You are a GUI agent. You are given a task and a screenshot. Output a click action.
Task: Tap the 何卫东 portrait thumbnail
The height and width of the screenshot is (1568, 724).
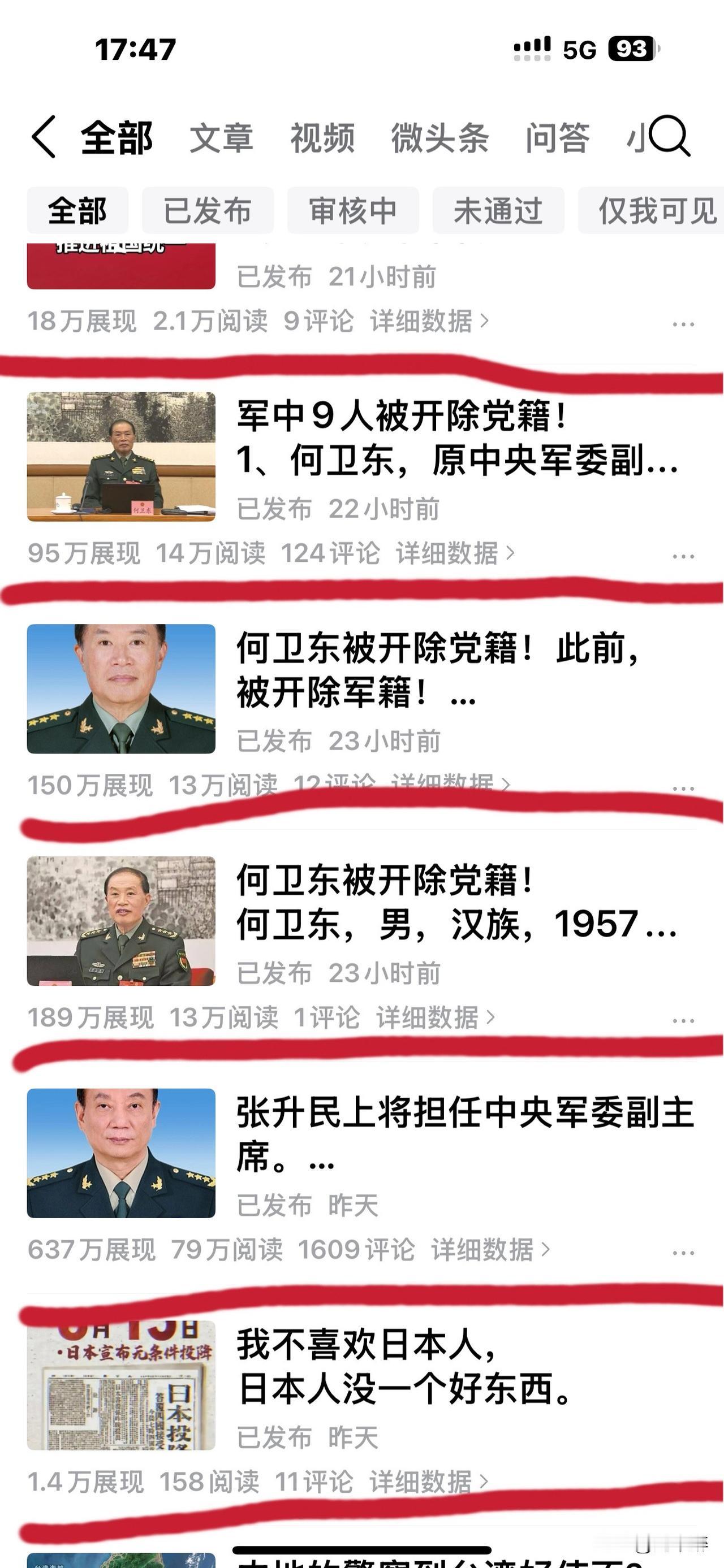coord(120,690)
